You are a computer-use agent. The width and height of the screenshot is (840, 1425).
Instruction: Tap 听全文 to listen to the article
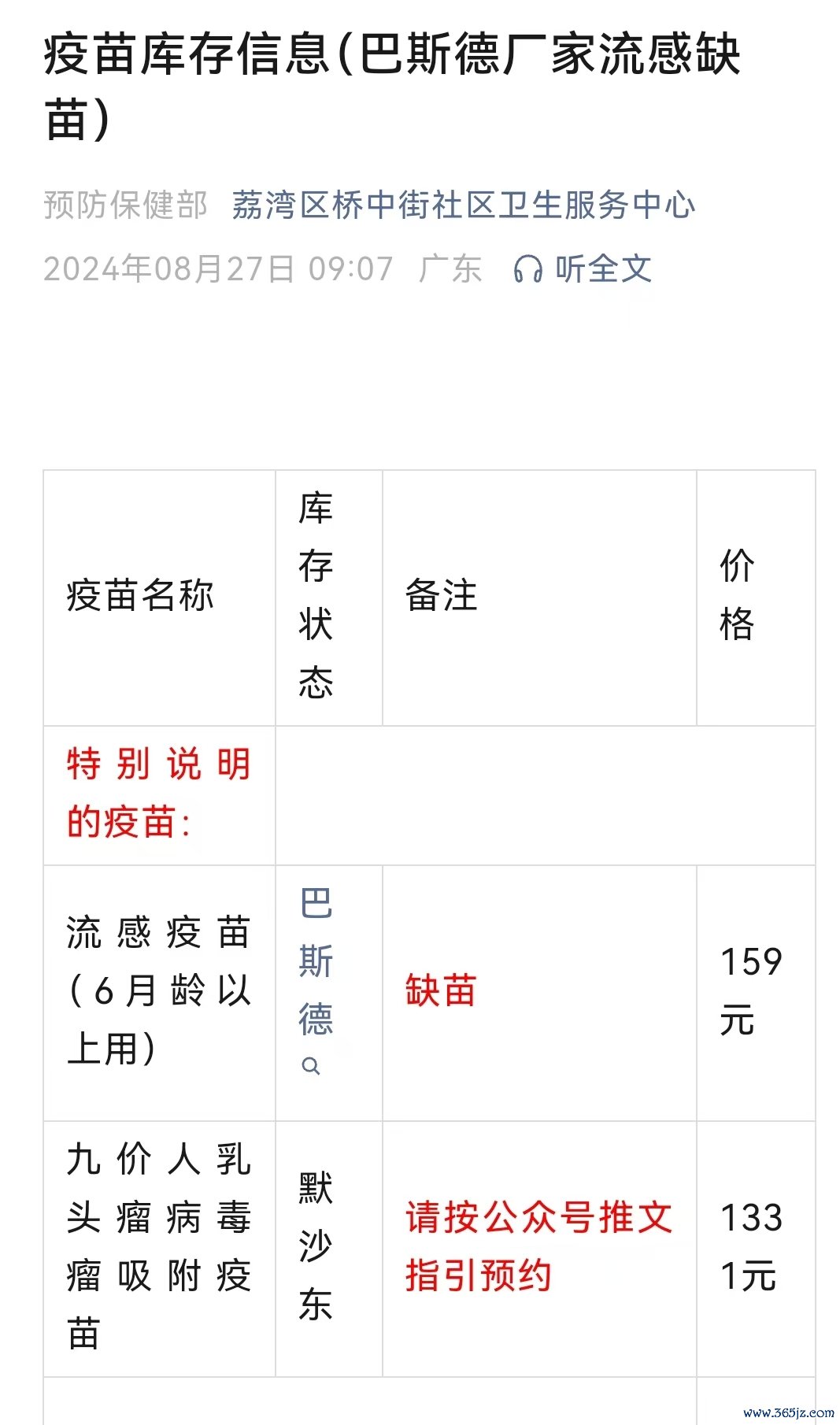[583, 268]
